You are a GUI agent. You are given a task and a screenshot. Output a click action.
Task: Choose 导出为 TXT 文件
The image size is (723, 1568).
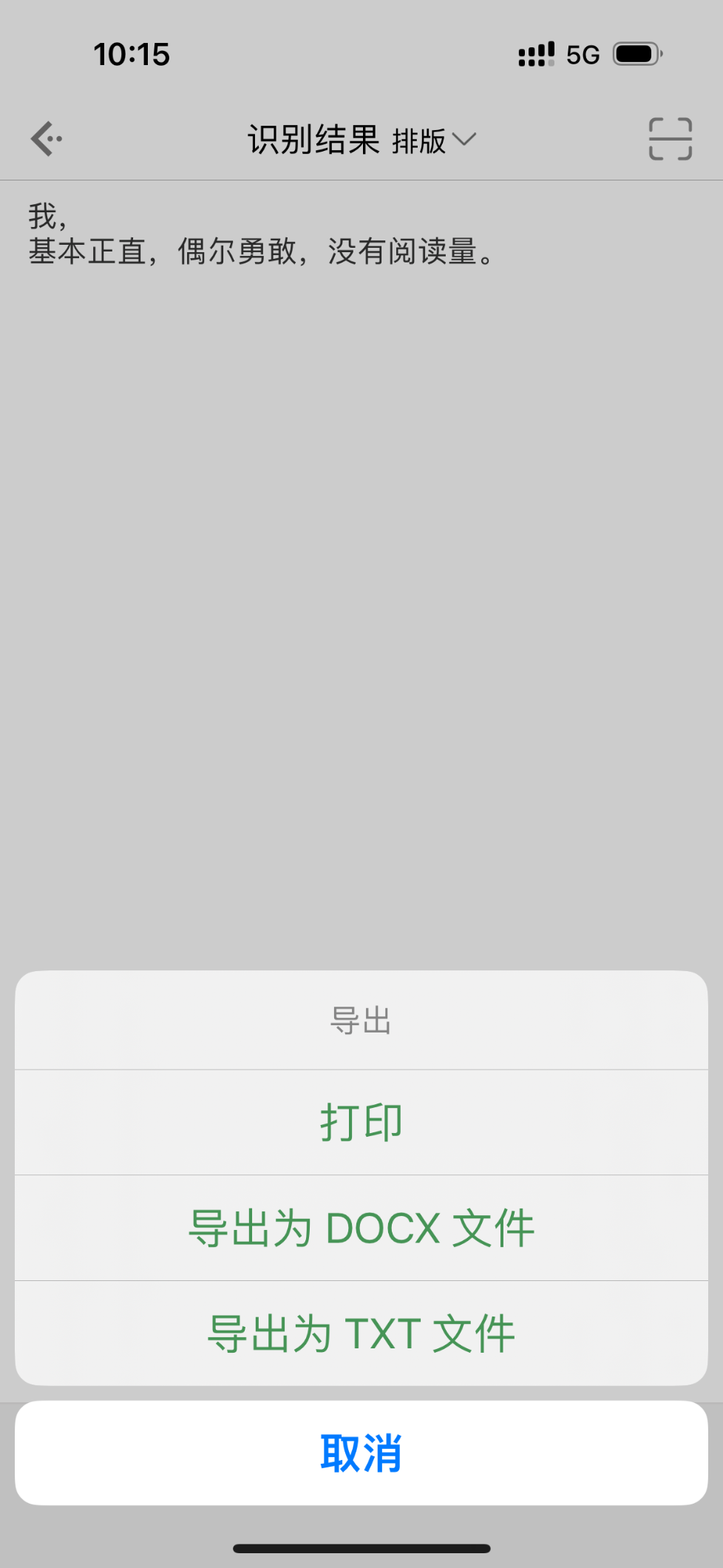(x=361, y=1334)
